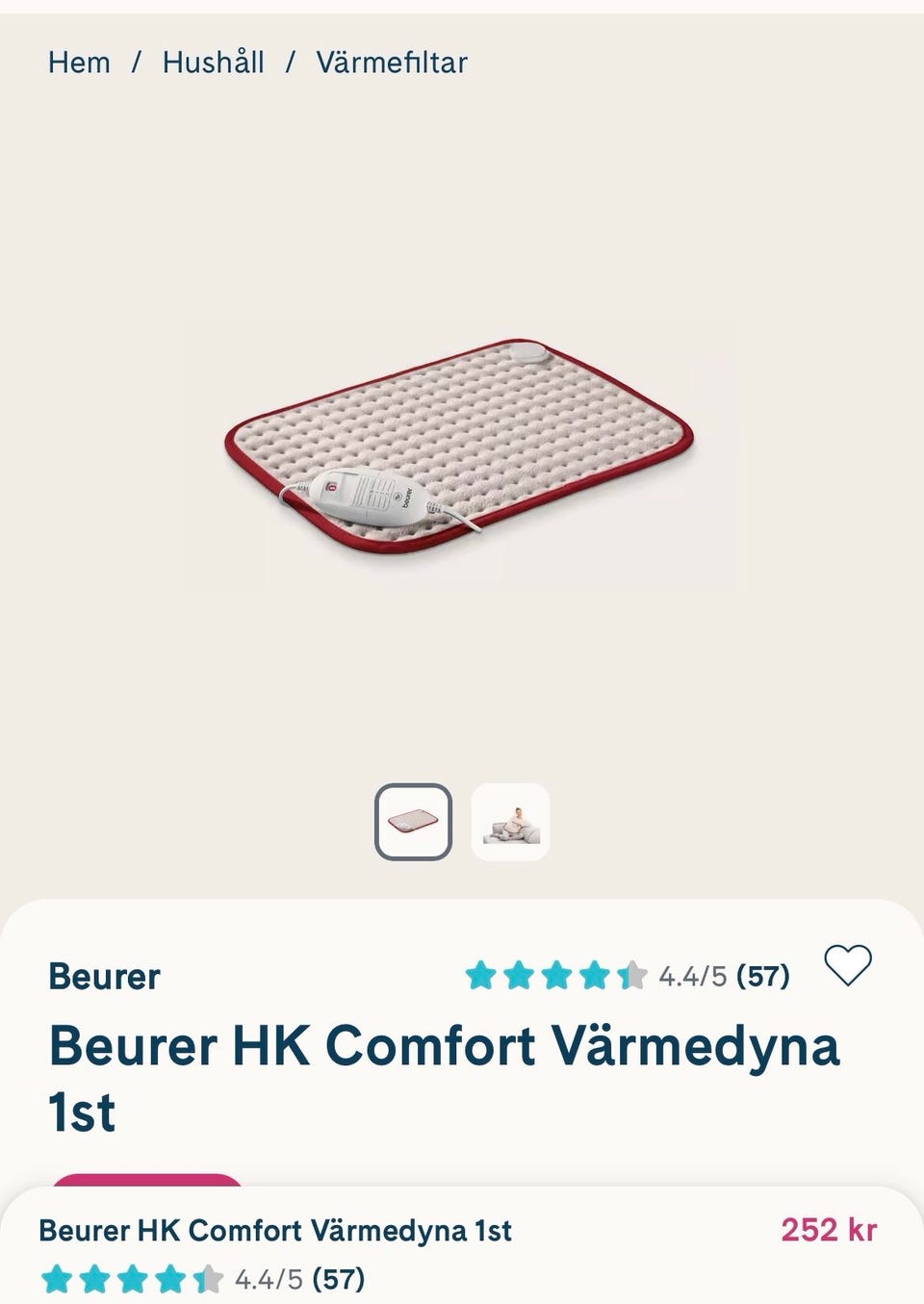Open the Beurer brand link
Viewport: 924px width, 1304px height.
(104, 976)
